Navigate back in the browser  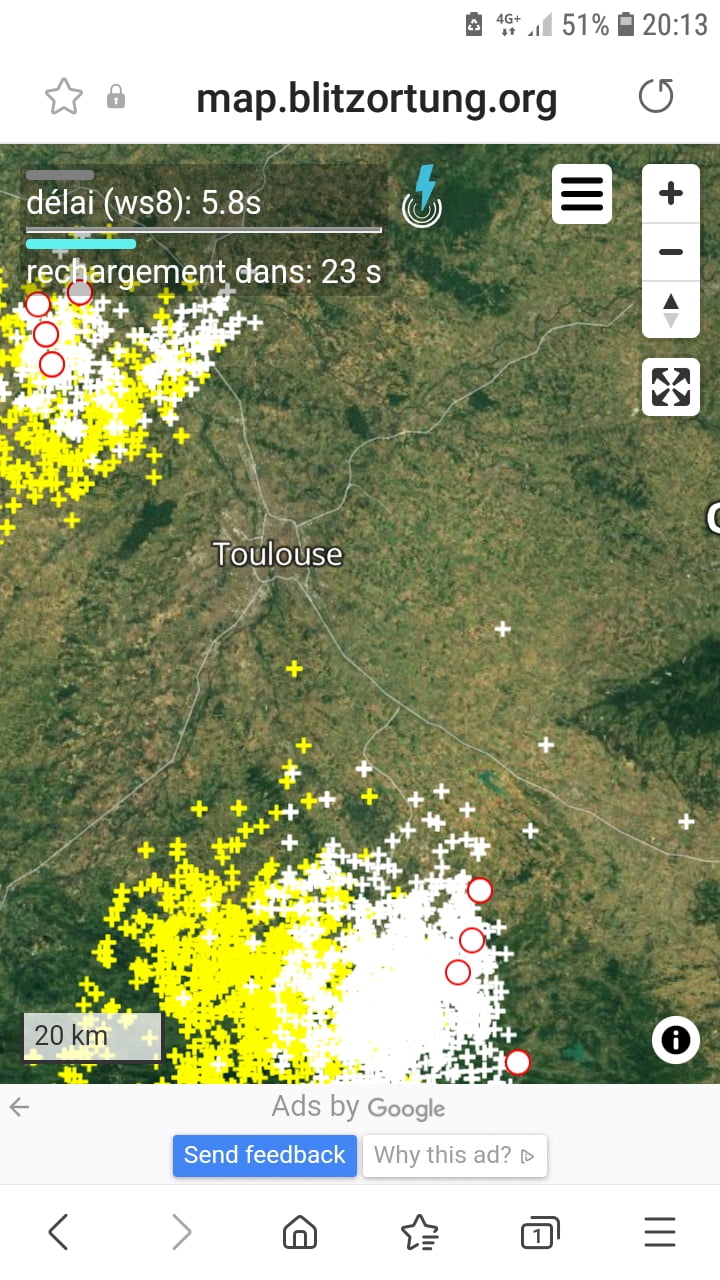tap(58, 1233)
